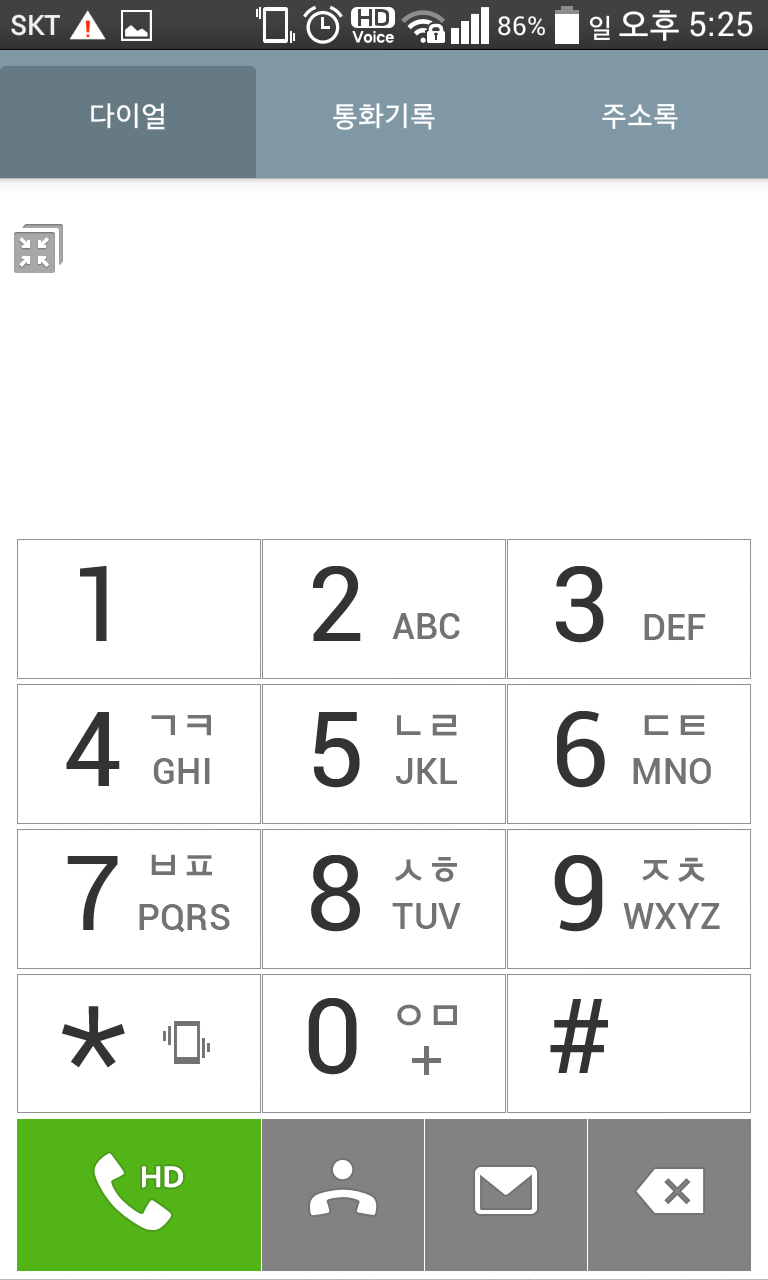Send a message via envelope button
This screenshot has height=1280, width=768.
(506, 1194)
